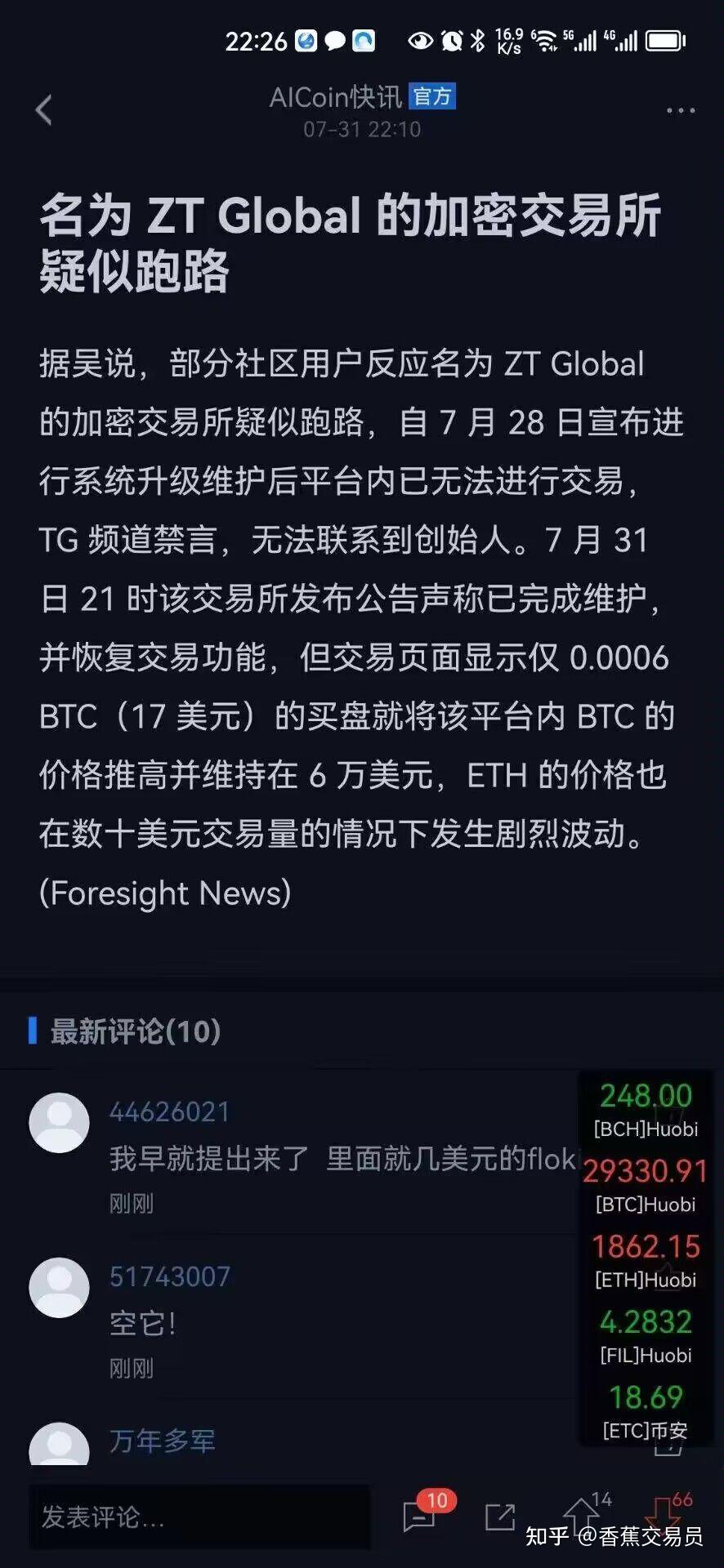724x1568 pixels.
Task: Open the three-dot overflow menu
Action: point(681,110)
